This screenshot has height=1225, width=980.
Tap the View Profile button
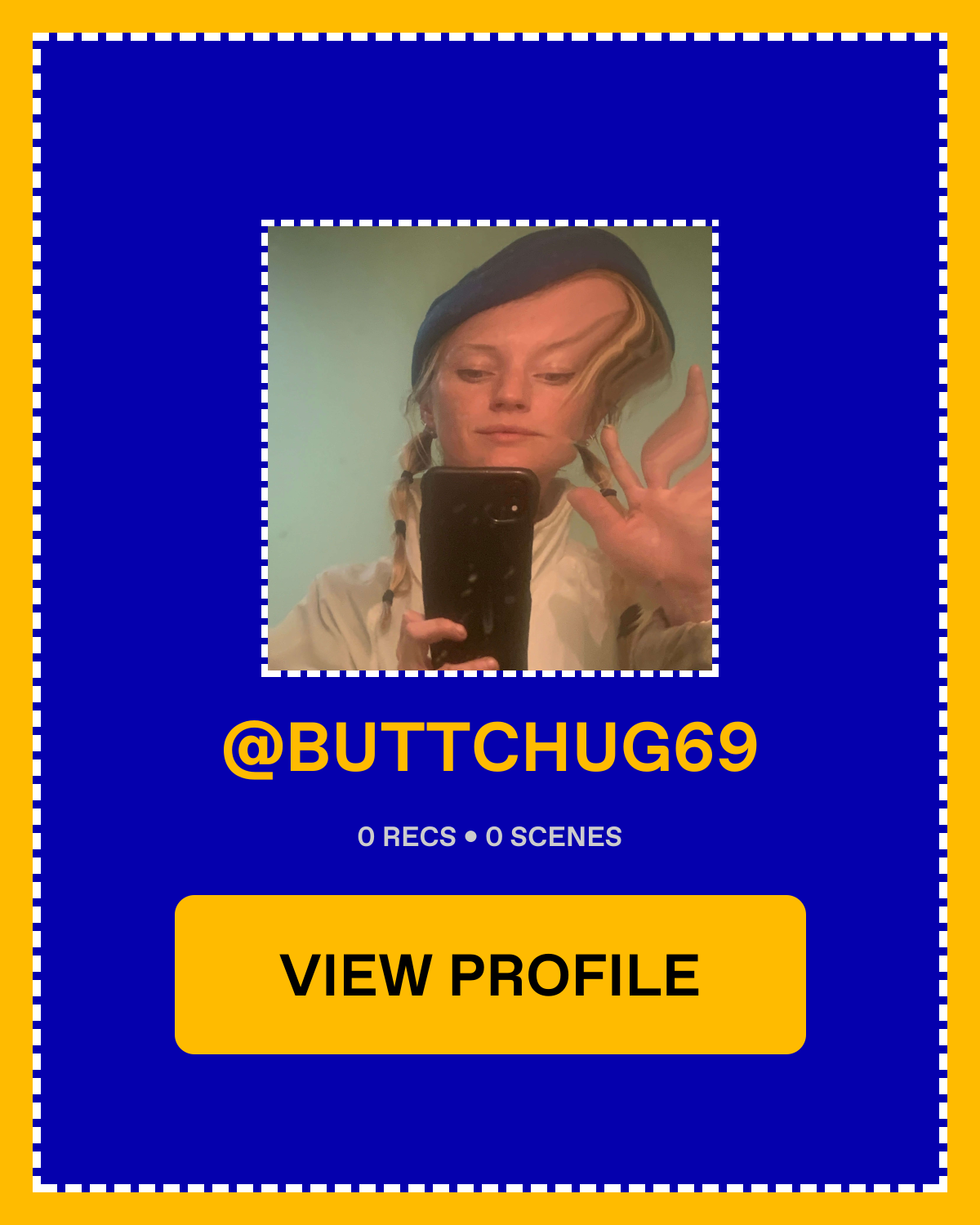pyautogui.click(x=490, y=974)
